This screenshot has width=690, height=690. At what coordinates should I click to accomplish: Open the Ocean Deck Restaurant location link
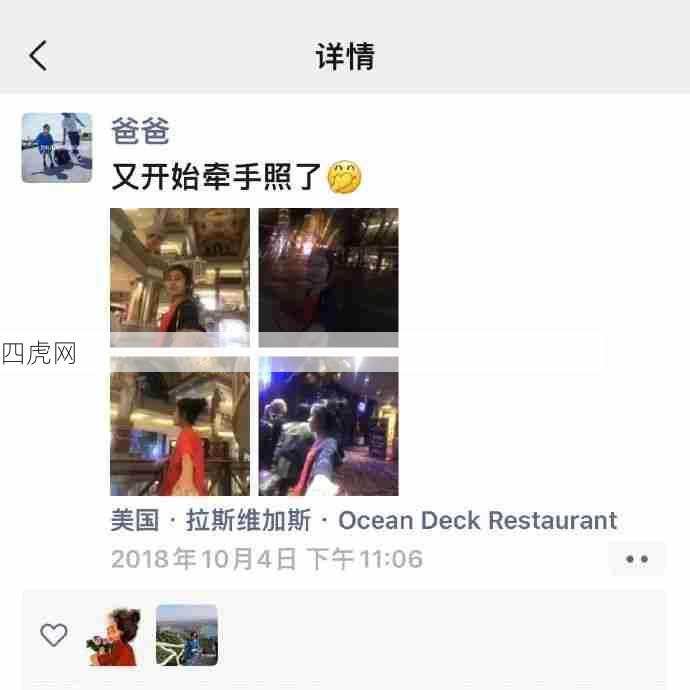(364, 521)
